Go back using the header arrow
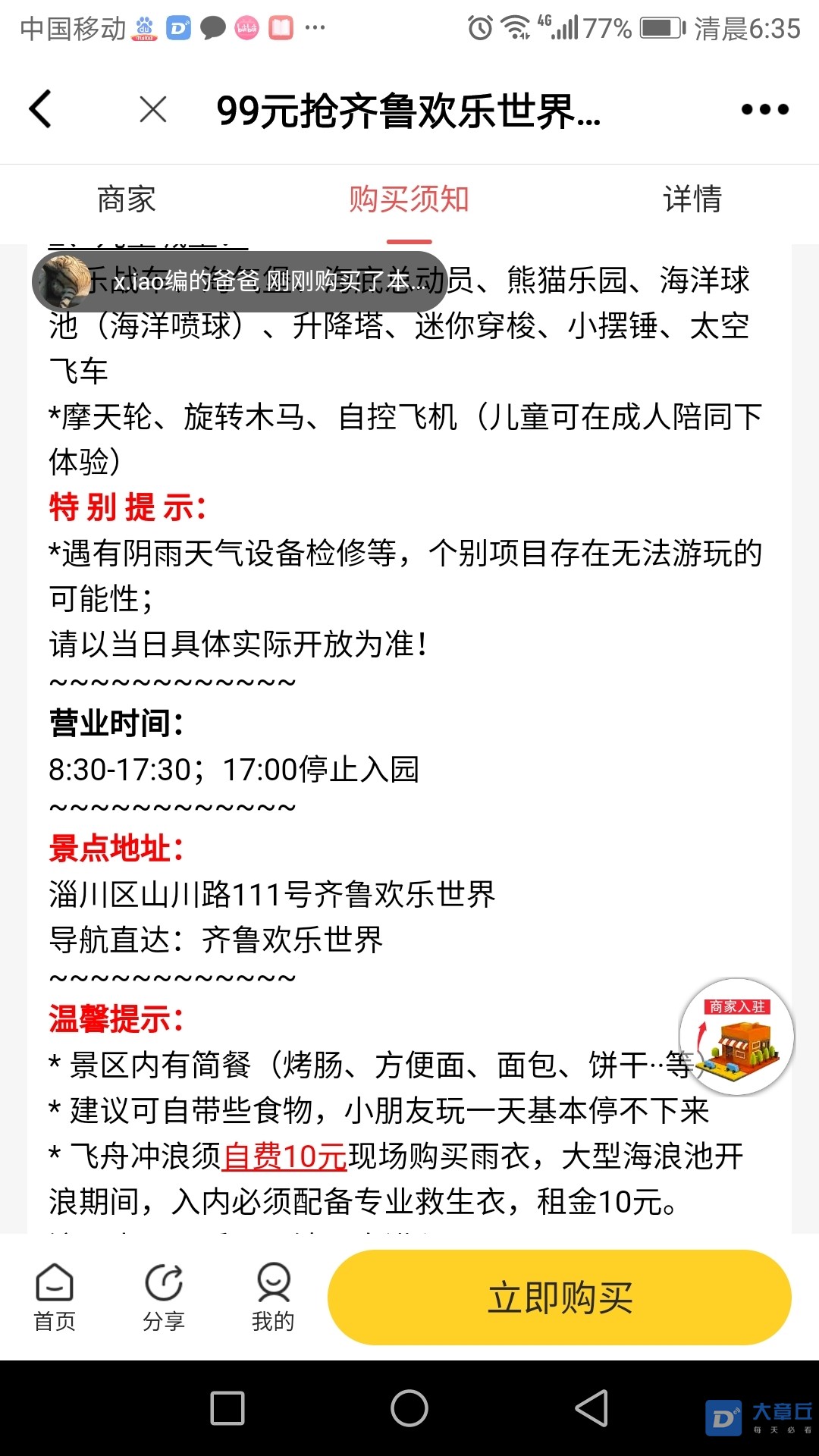The image size is (819, 1456). [x=41, y=109]
